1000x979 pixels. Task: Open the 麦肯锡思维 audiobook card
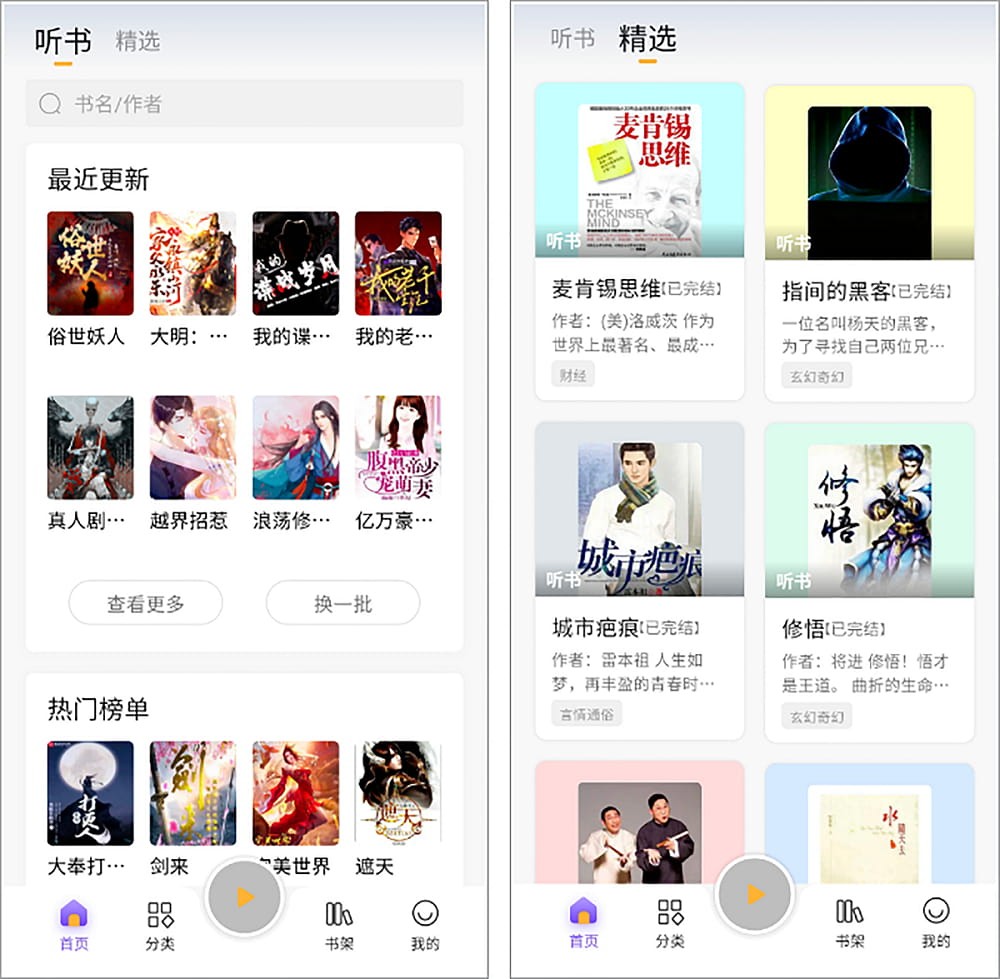click(640, 241)
